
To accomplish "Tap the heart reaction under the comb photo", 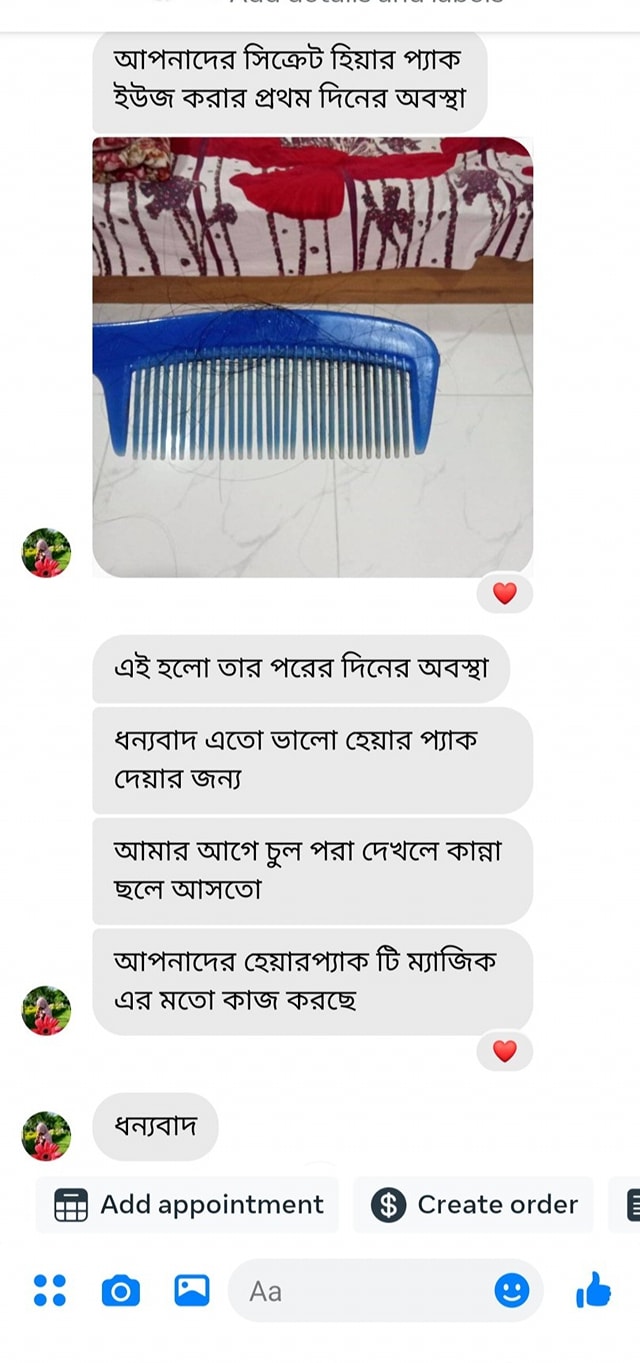I will coord(505,594).
